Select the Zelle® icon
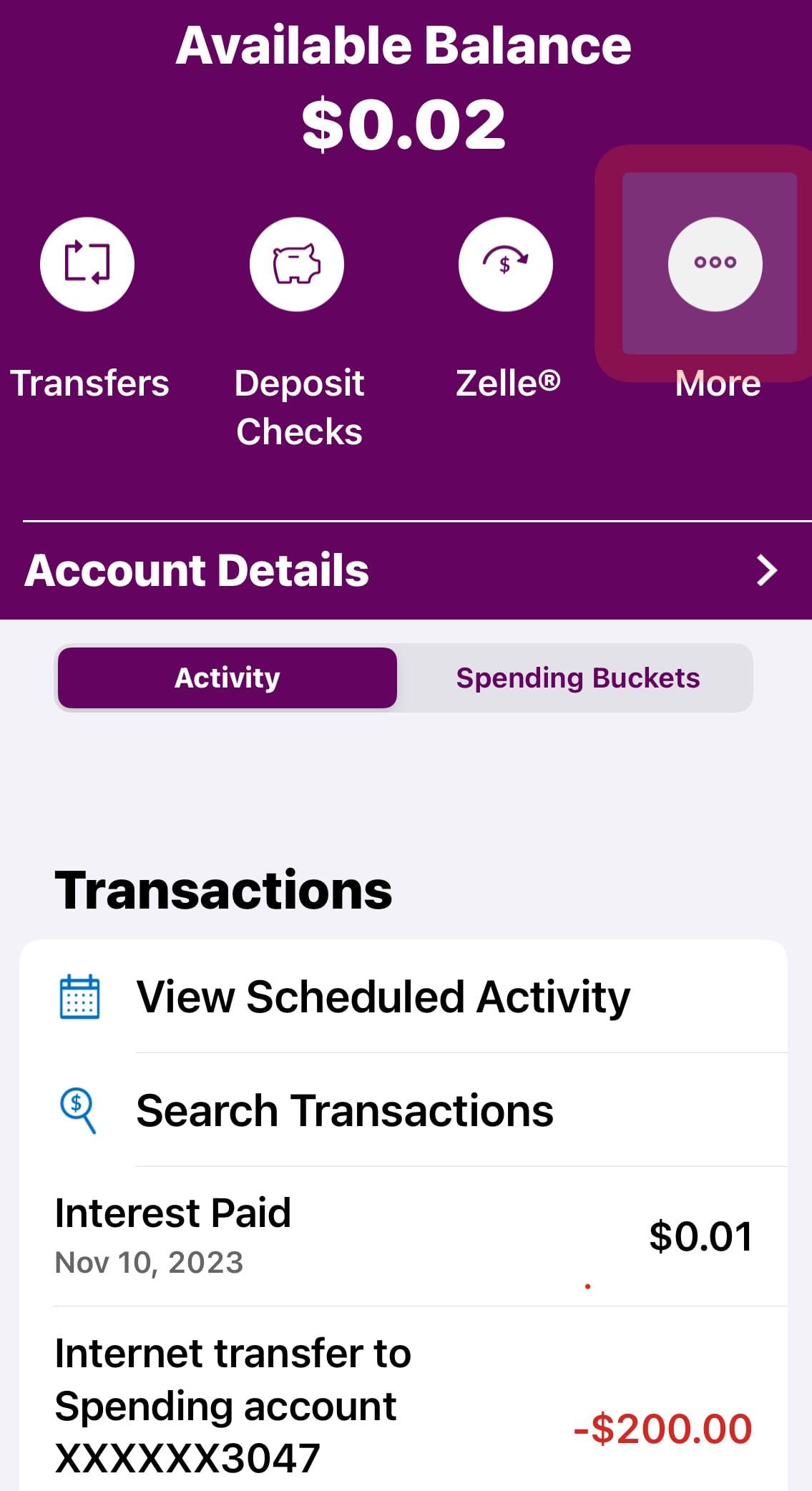The height and width of the screenshot is (1491, 812). pos(506,263)
